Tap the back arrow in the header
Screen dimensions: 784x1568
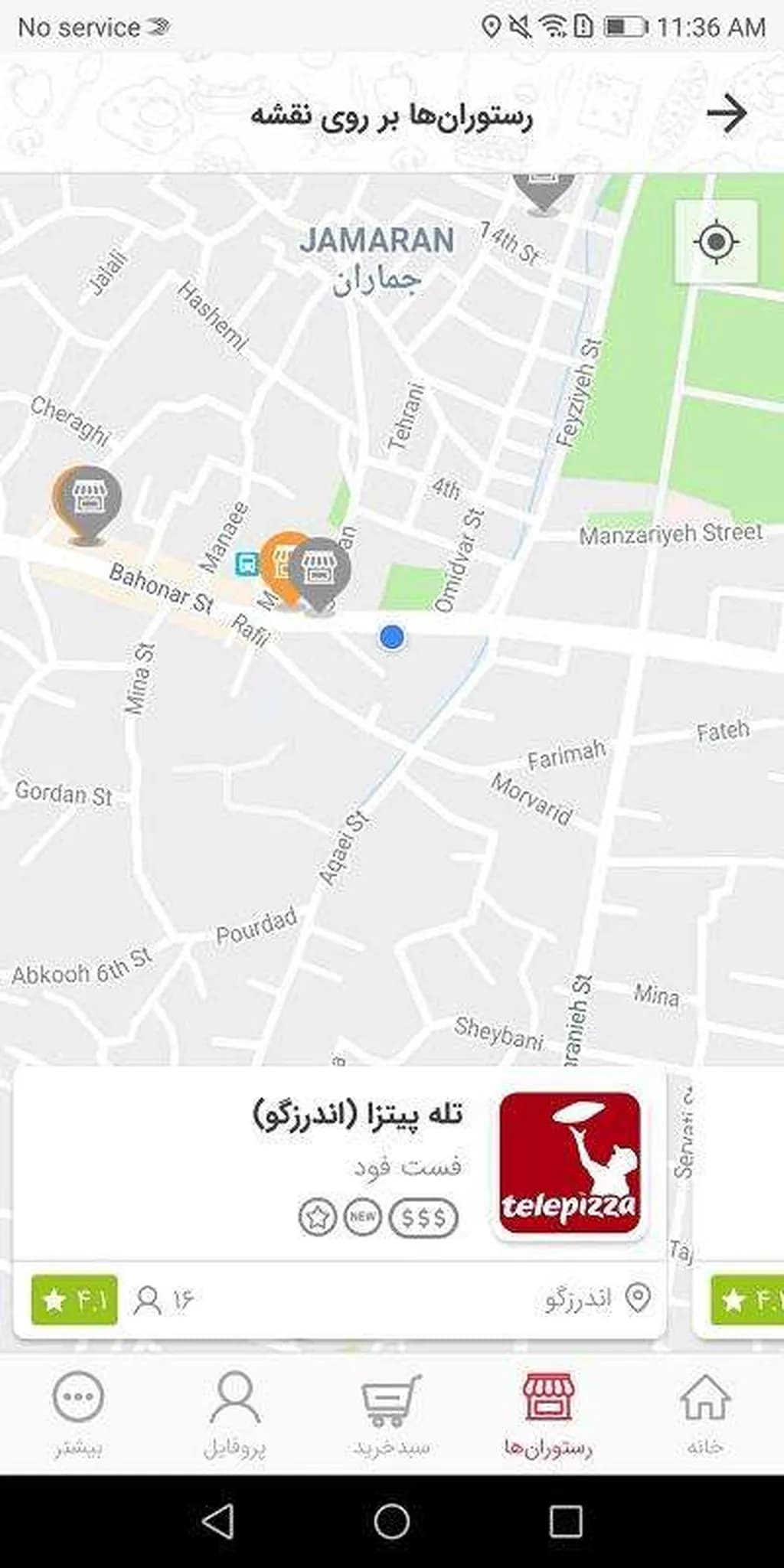point(726,114)
